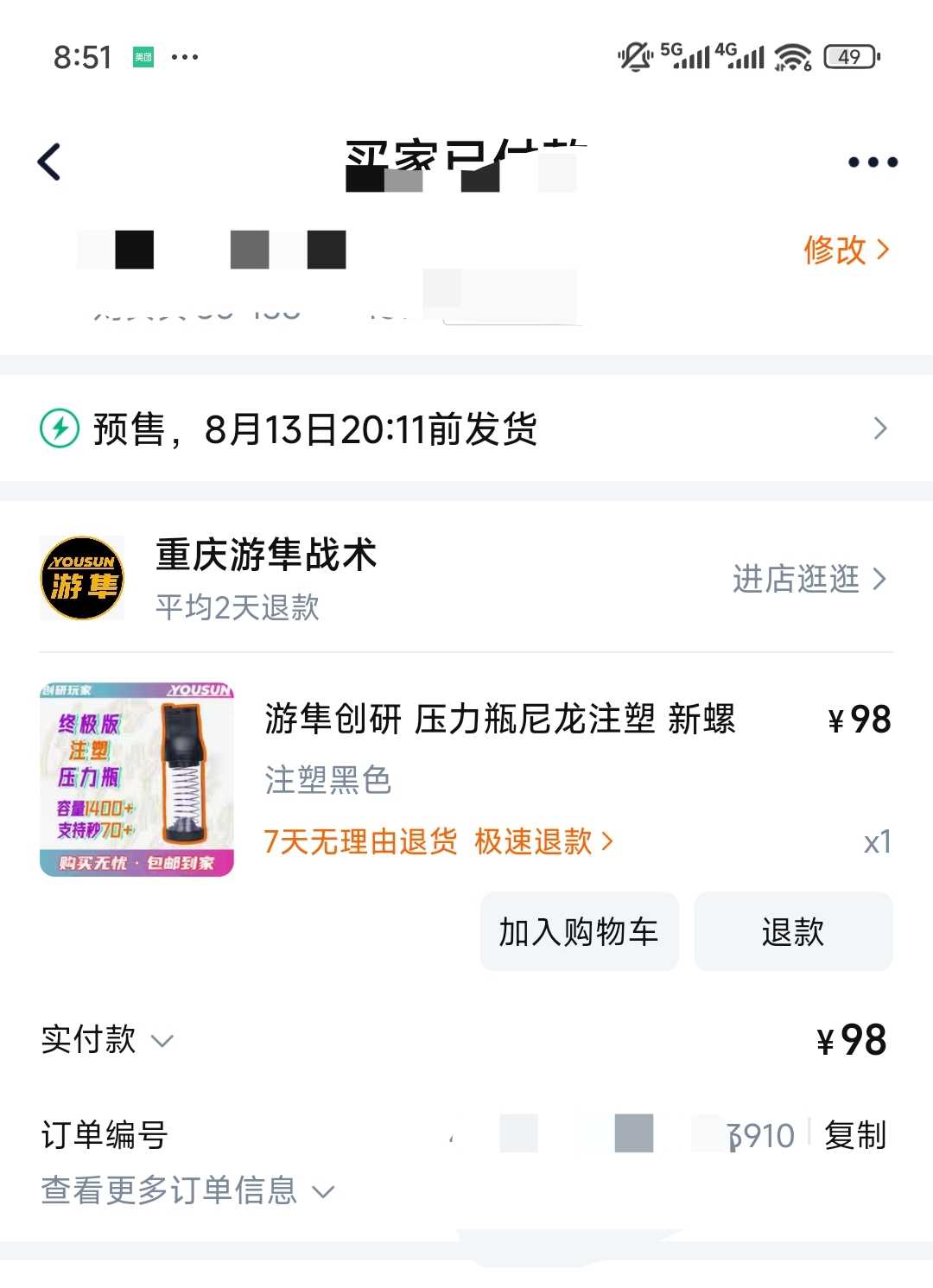Expand the 实付款 payment breakdown

tap(107, 1039)
